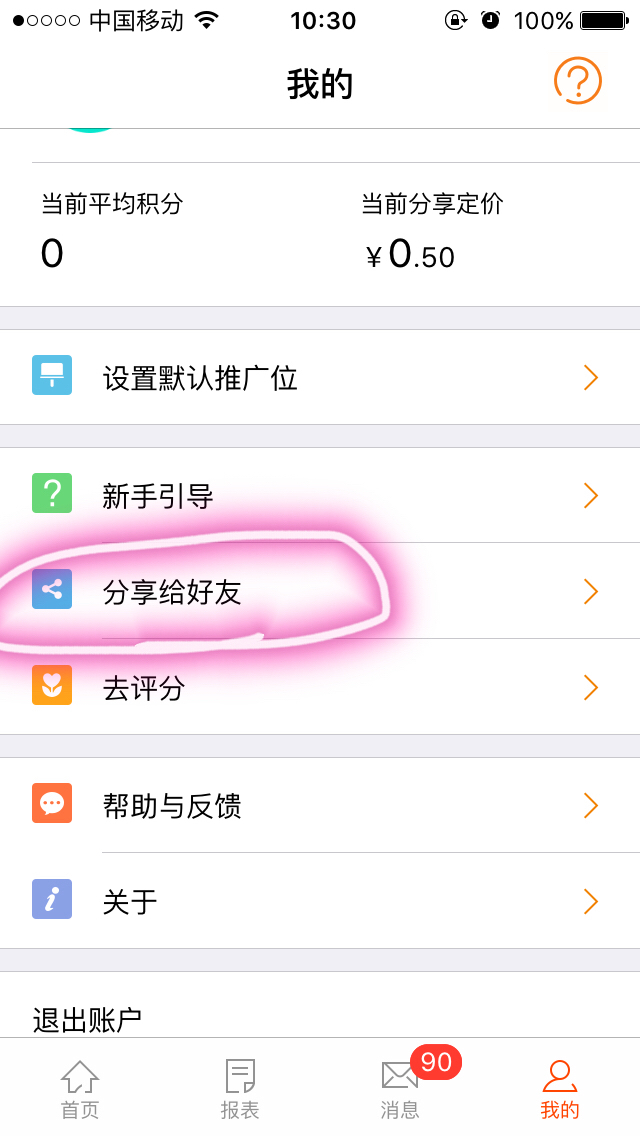640x1136 pixels.
Task: Open 帮助与反馈 help and feedback
Action: (320, 805)
